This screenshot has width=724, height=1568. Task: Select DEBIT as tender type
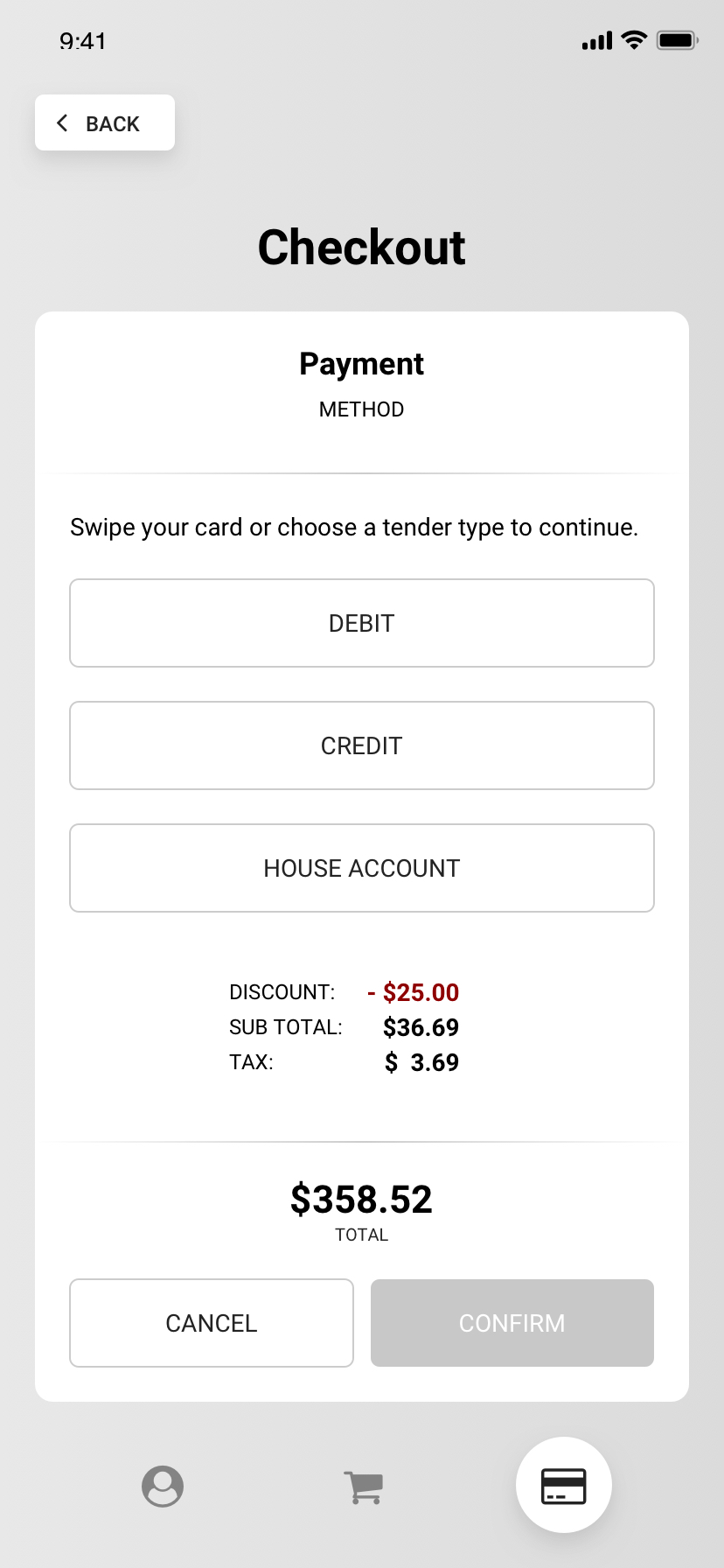pos(362,623)
